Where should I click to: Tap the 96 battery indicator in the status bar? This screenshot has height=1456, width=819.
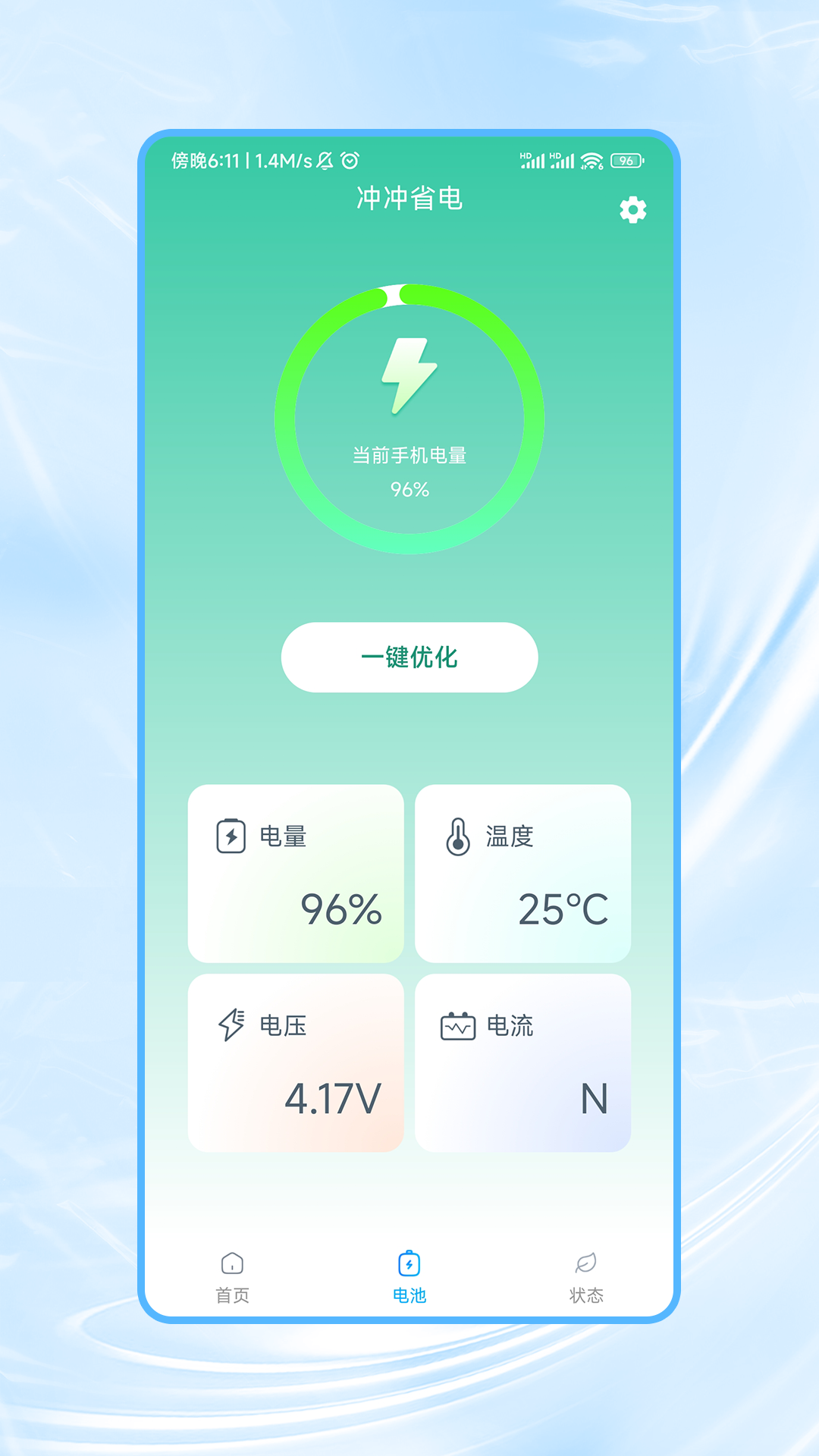(x=626, y=161)
